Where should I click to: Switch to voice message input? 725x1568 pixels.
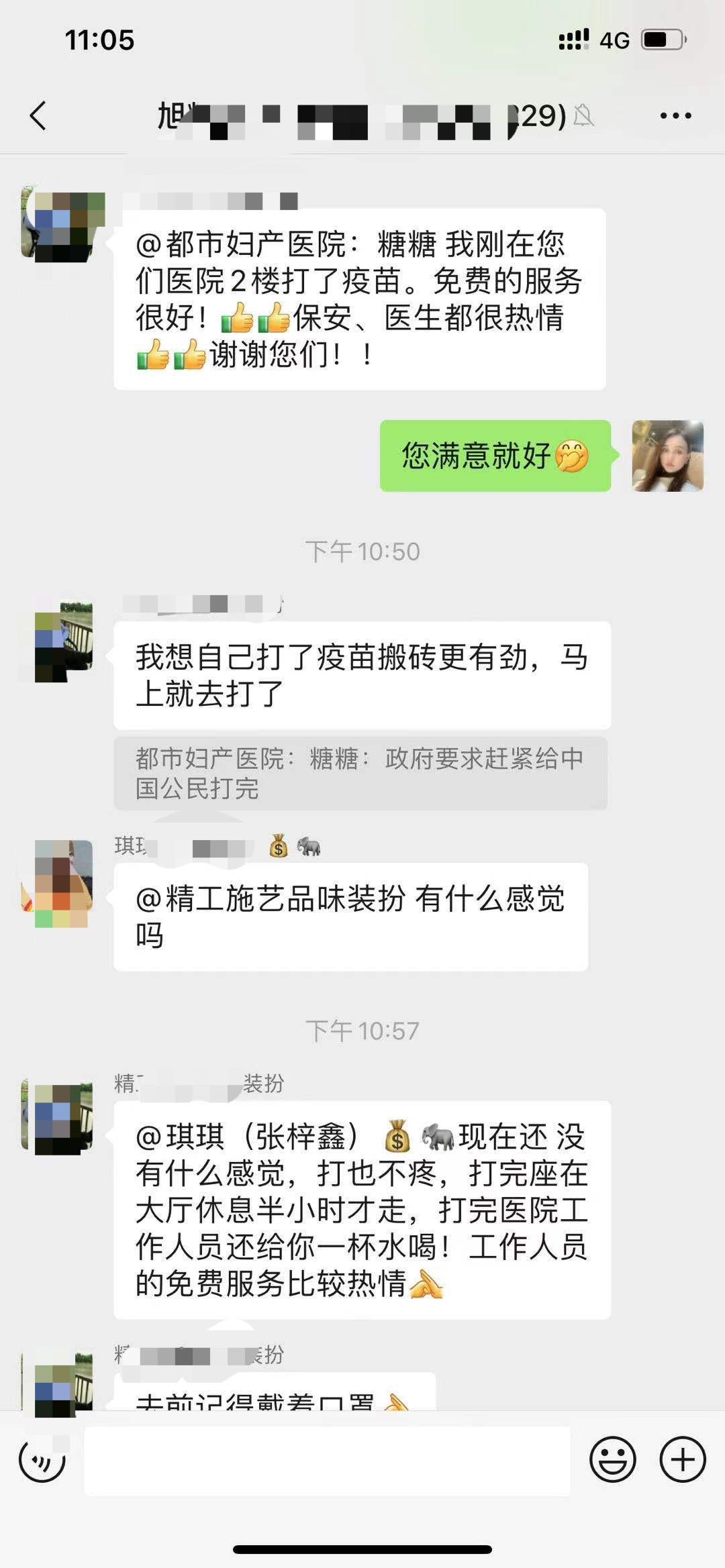click(x=42, y=1459)
